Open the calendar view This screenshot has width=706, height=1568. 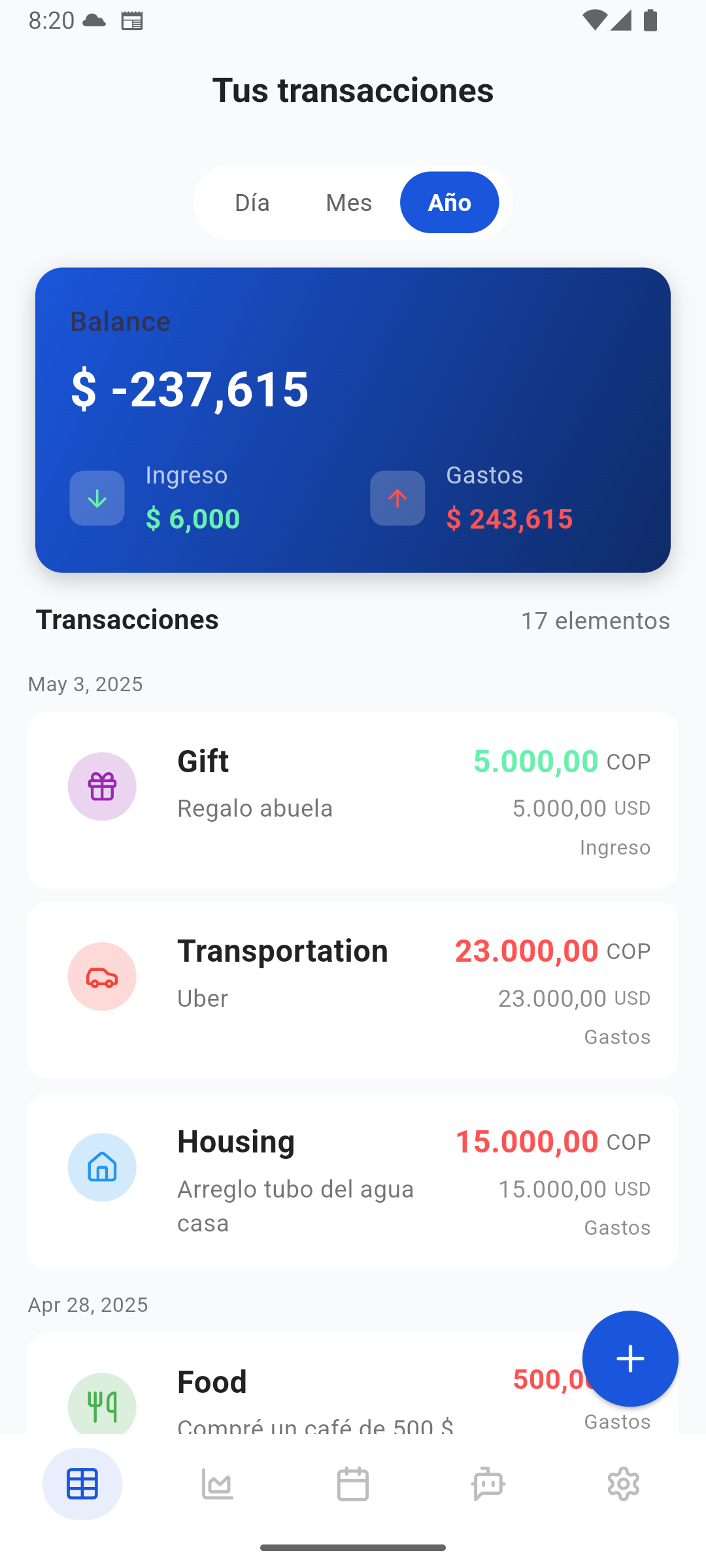pyautogui.click(x=352, y=1484)
